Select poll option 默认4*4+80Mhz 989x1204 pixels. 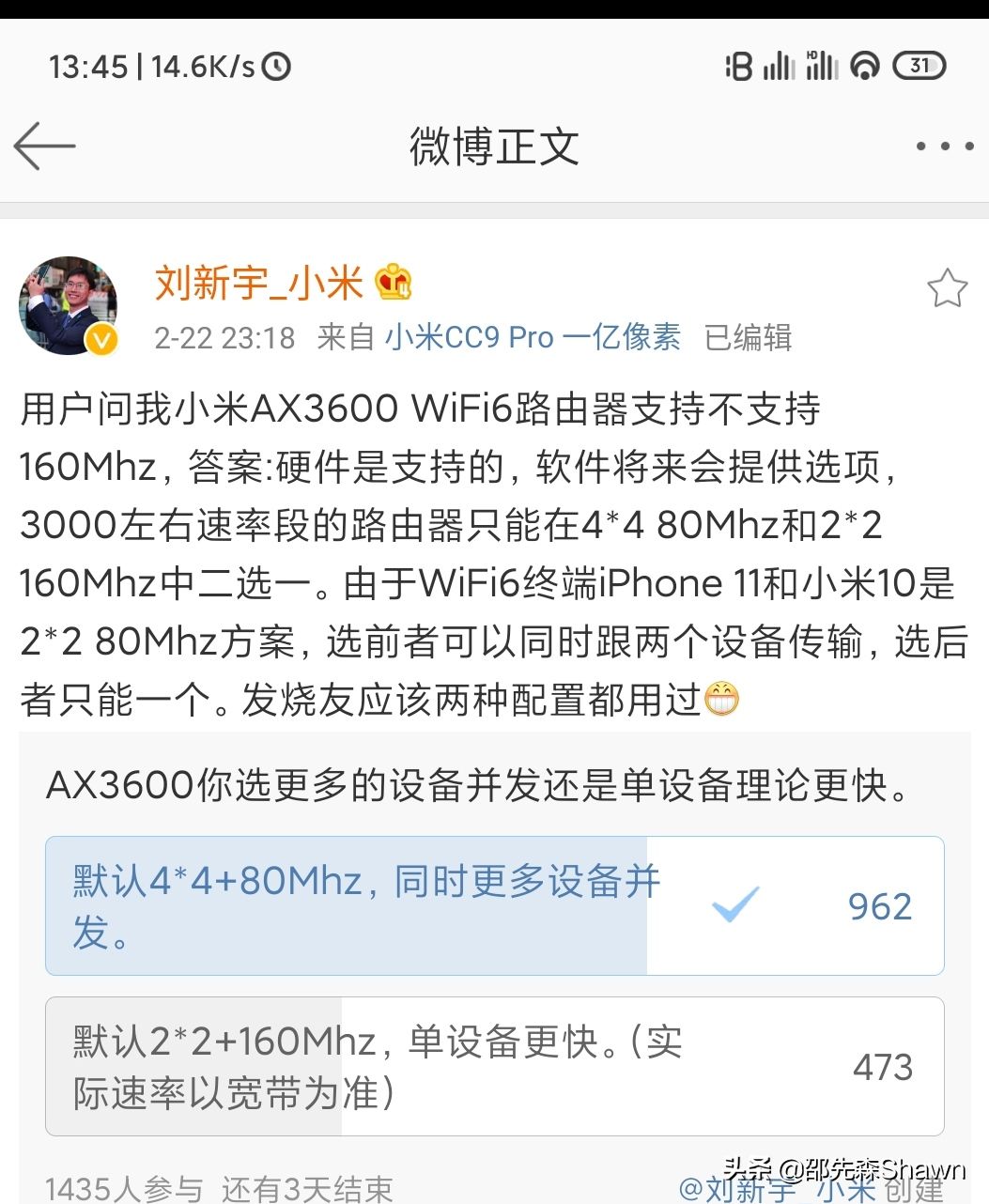coord(494,905)
